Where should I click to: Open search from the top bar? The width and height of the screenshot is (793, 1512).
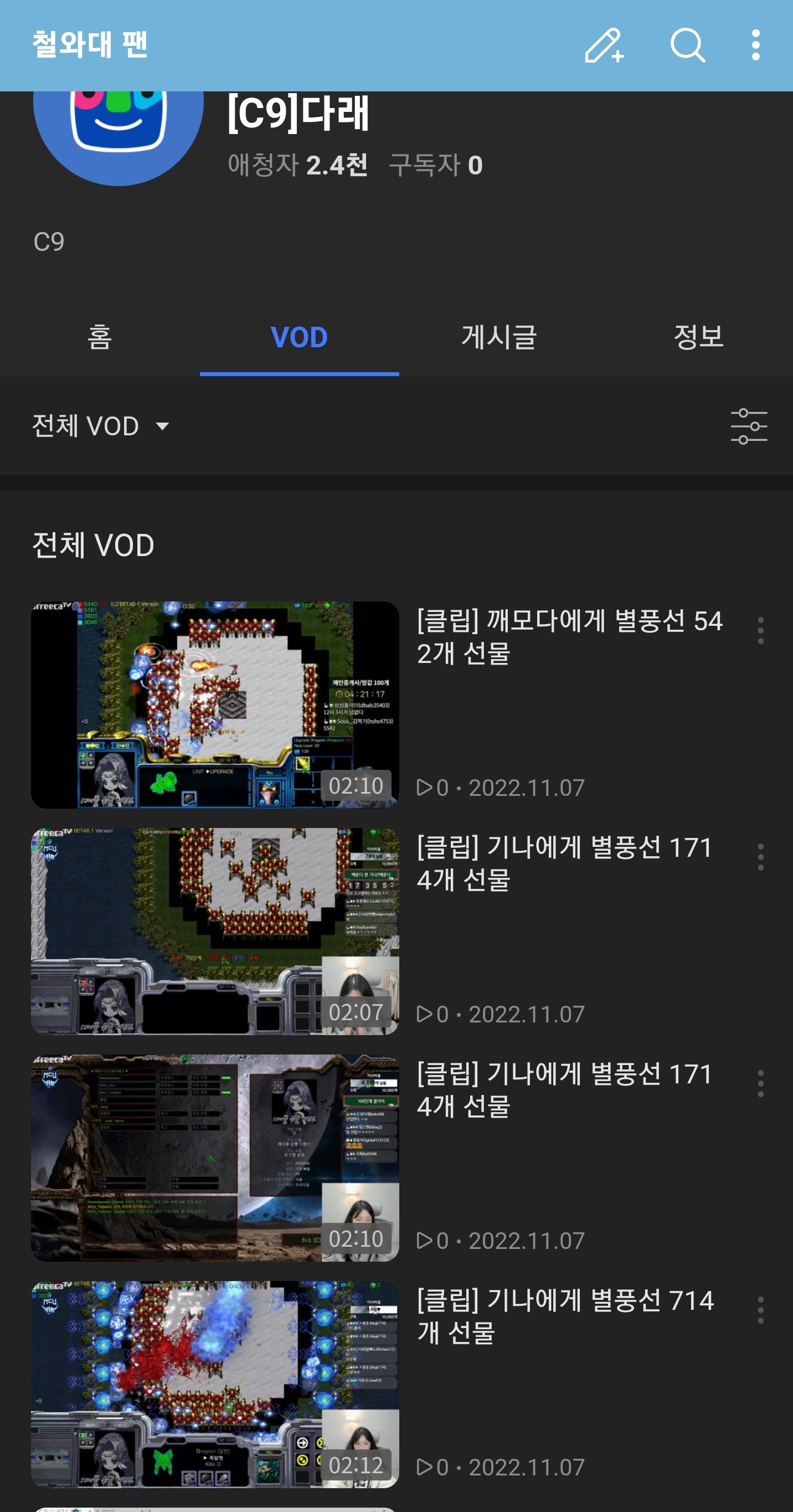pos(687,45)
